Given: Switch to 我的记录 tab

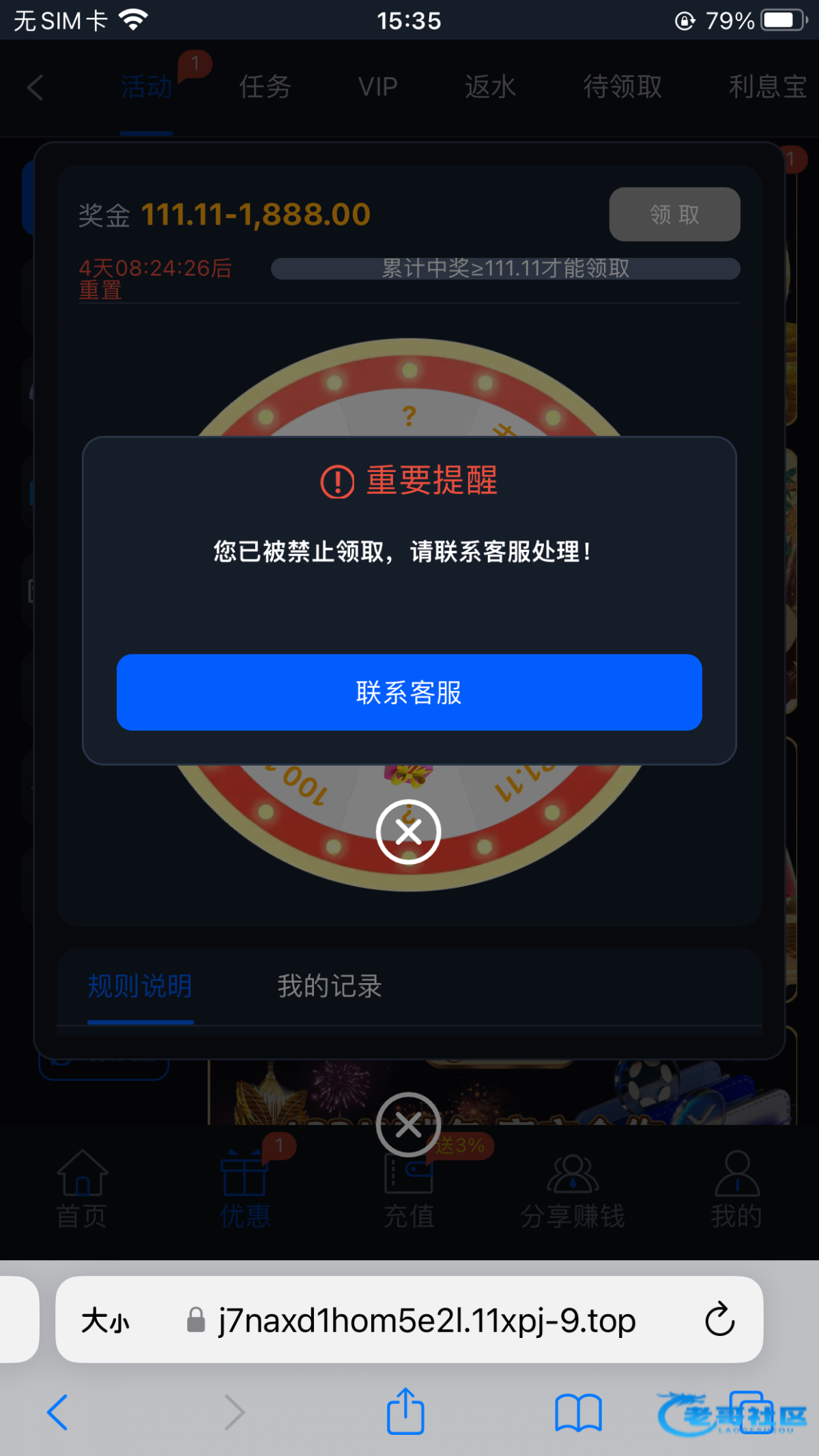Looking at the screenshot, I should pyautogui.click(x=329, y=986).
